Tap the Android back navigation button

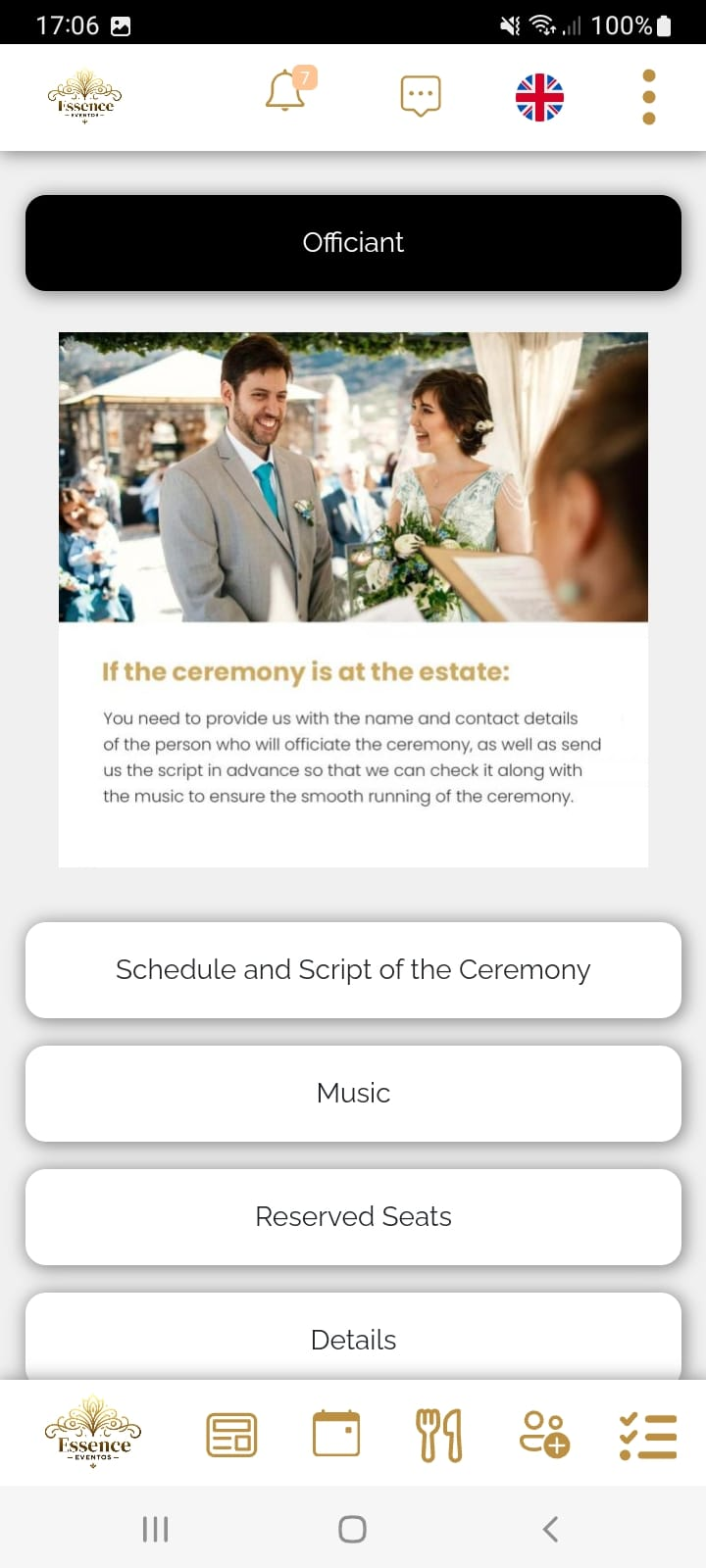tap(549, 1527)
